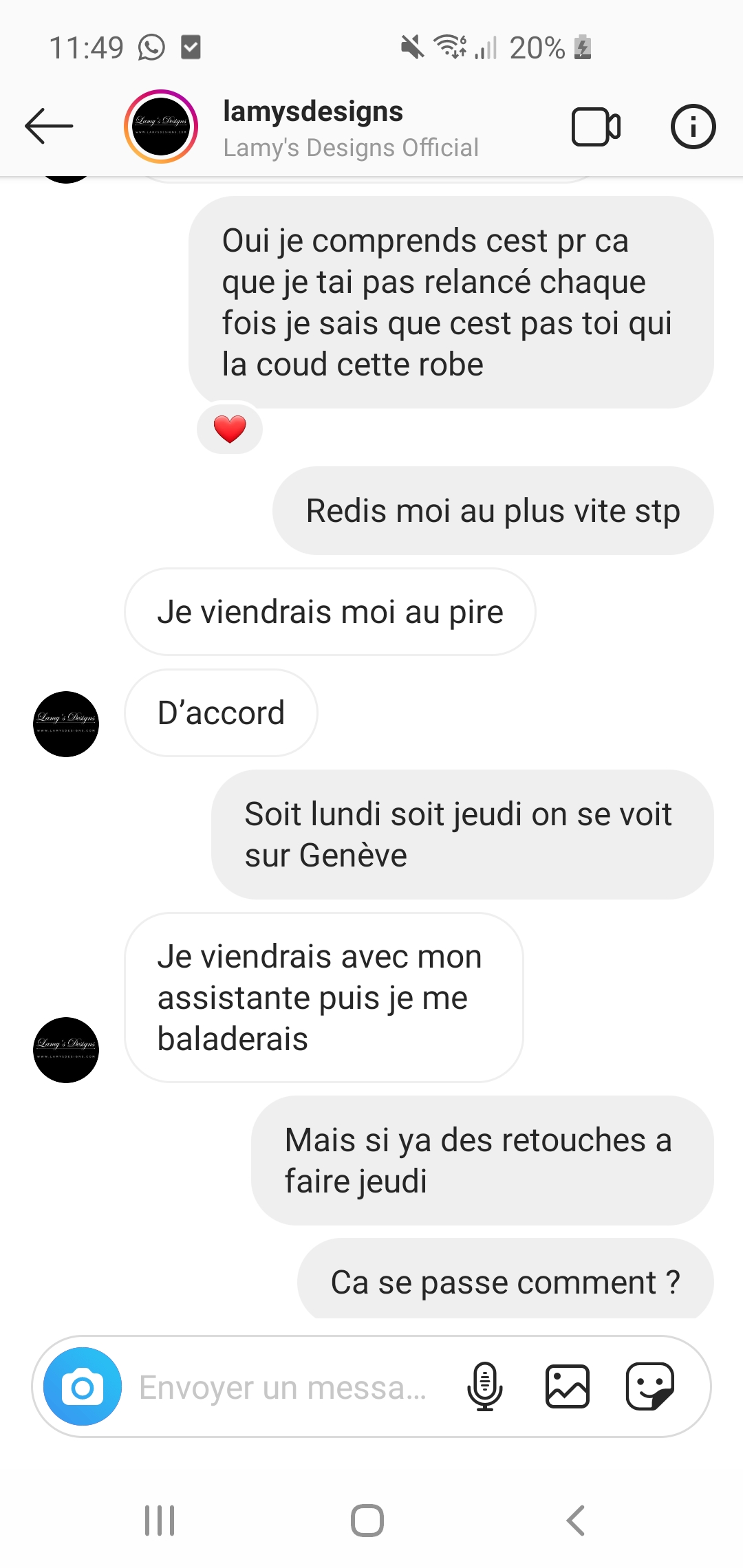Open lamysdesigns profile from header name

pyautogui.click(x=313, y=112)
